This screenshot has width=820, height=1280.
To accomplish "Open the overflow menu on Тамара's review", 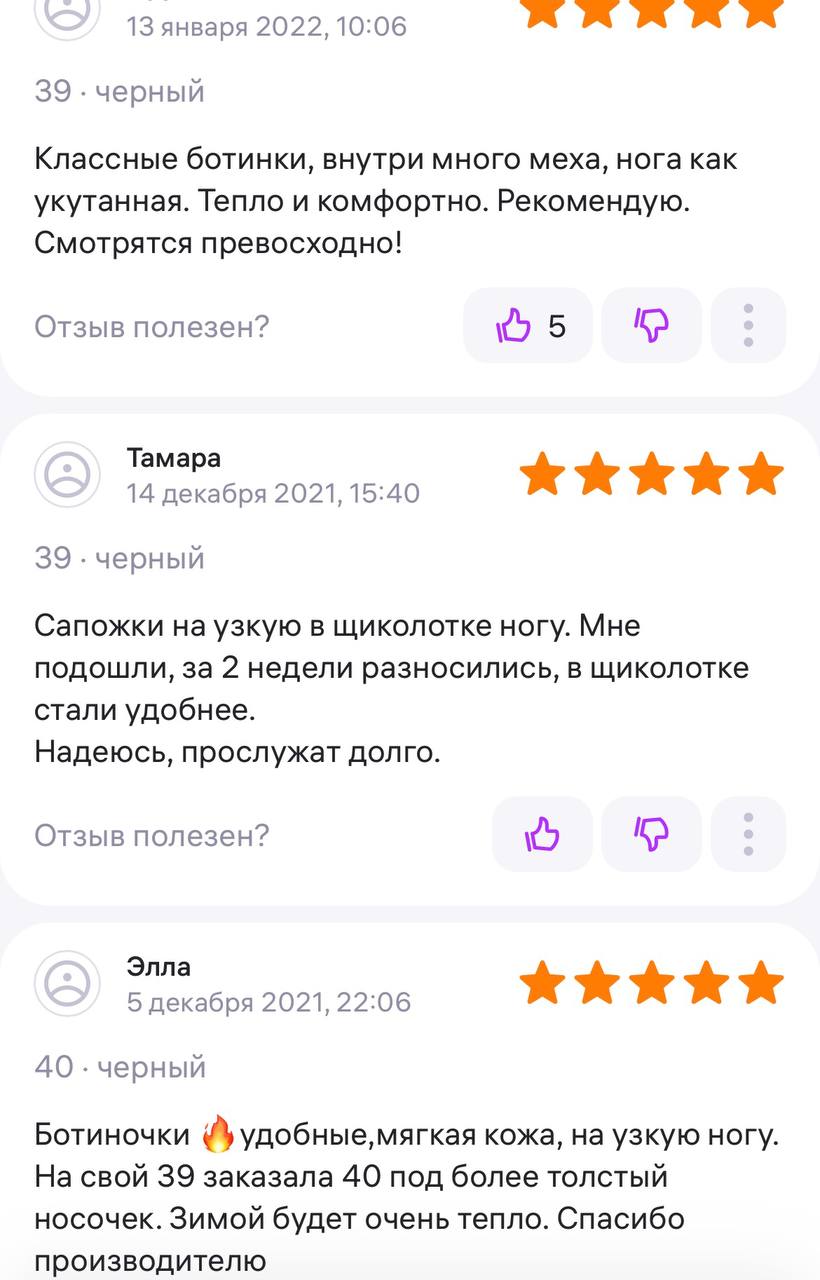I will point(748,833).
